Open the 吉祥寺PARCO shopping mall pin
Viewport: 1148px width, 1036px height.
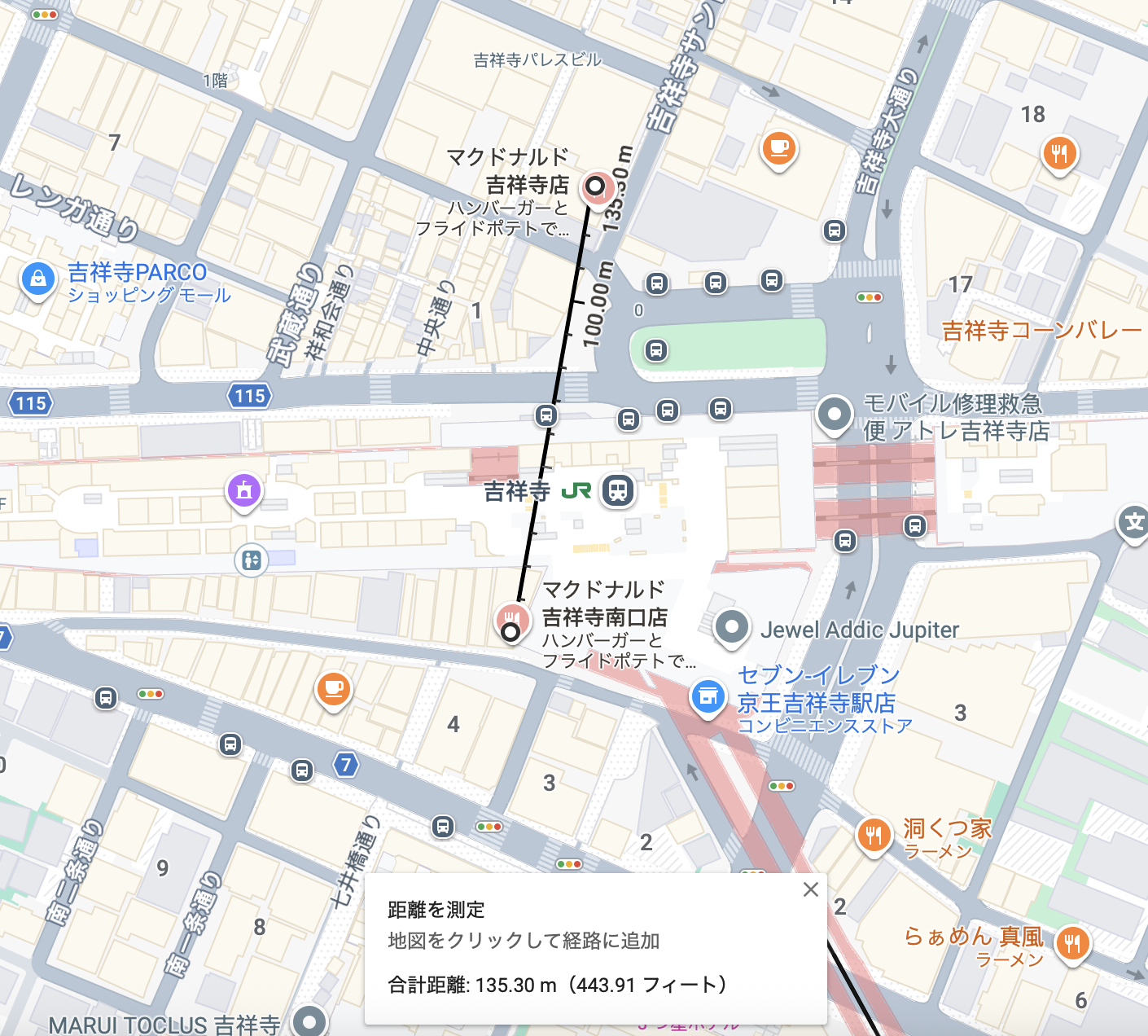37,280
